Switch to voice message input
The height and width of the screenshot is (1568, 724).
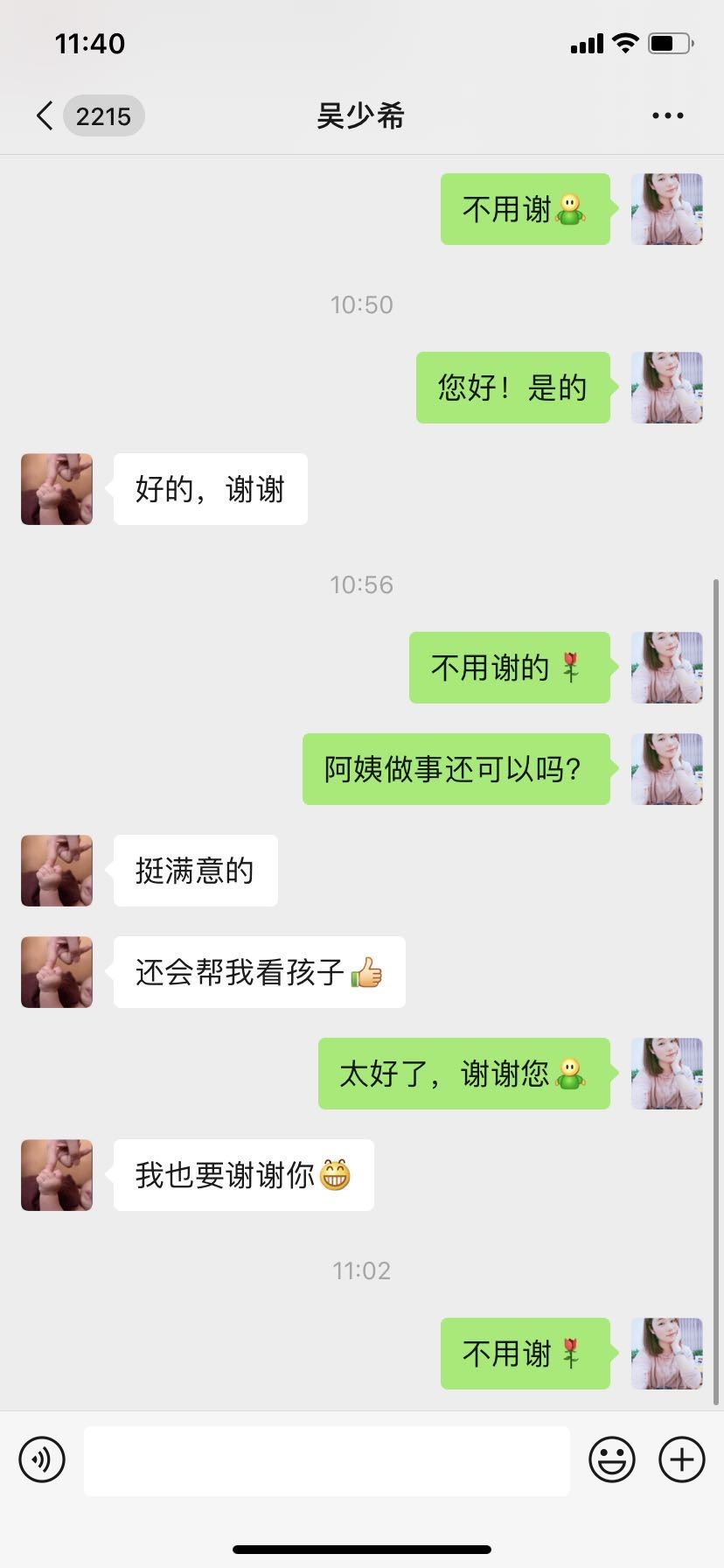[42, 1459]
